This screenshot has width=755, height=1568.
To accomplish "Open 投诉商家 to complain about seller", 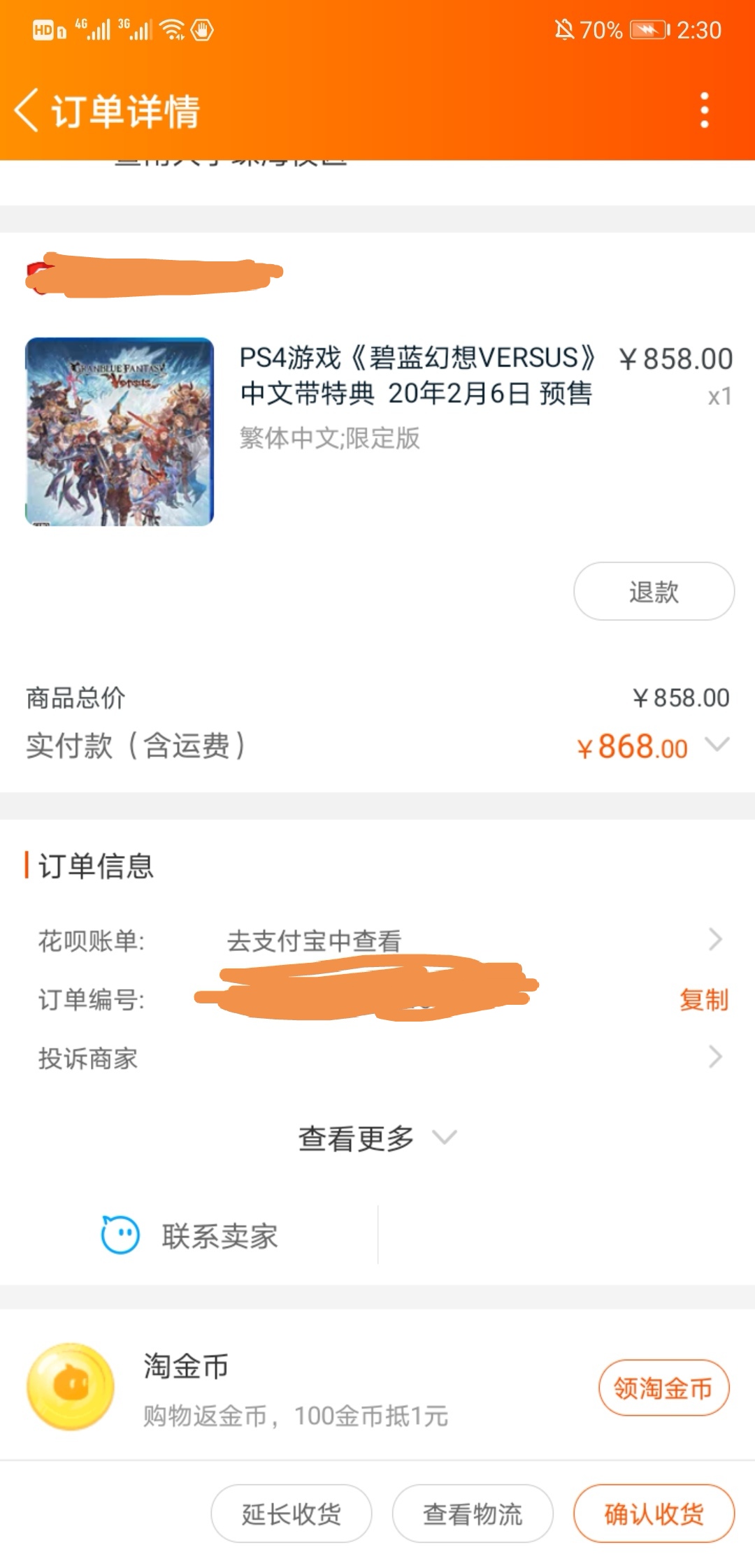I will pos(714,1059).
